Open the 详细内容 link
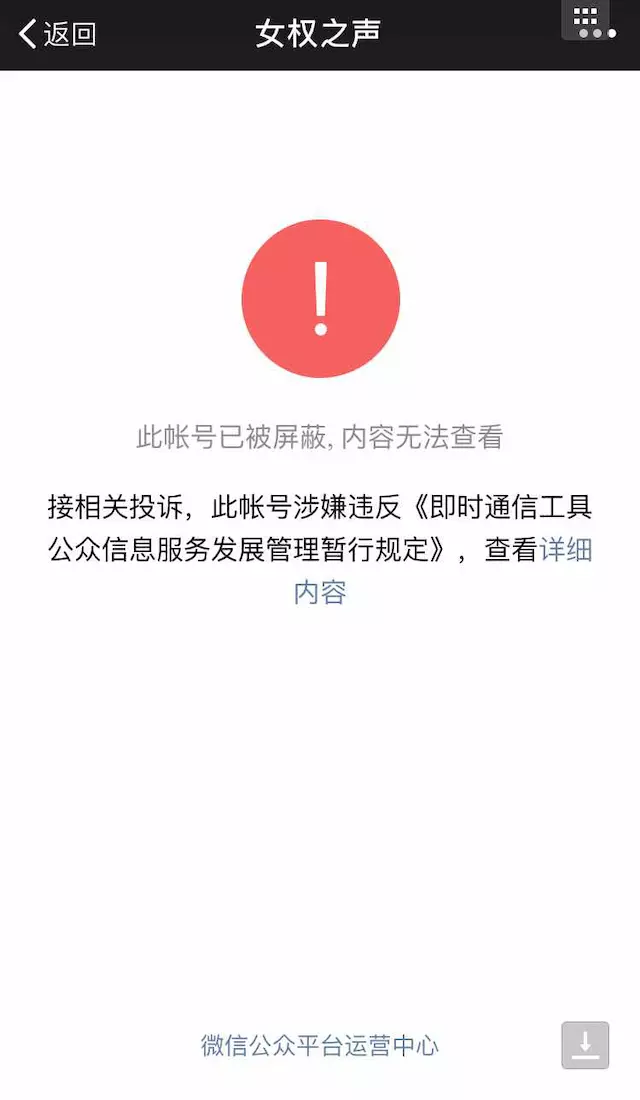Screen dimensions: 640x1100 (565, 550)
